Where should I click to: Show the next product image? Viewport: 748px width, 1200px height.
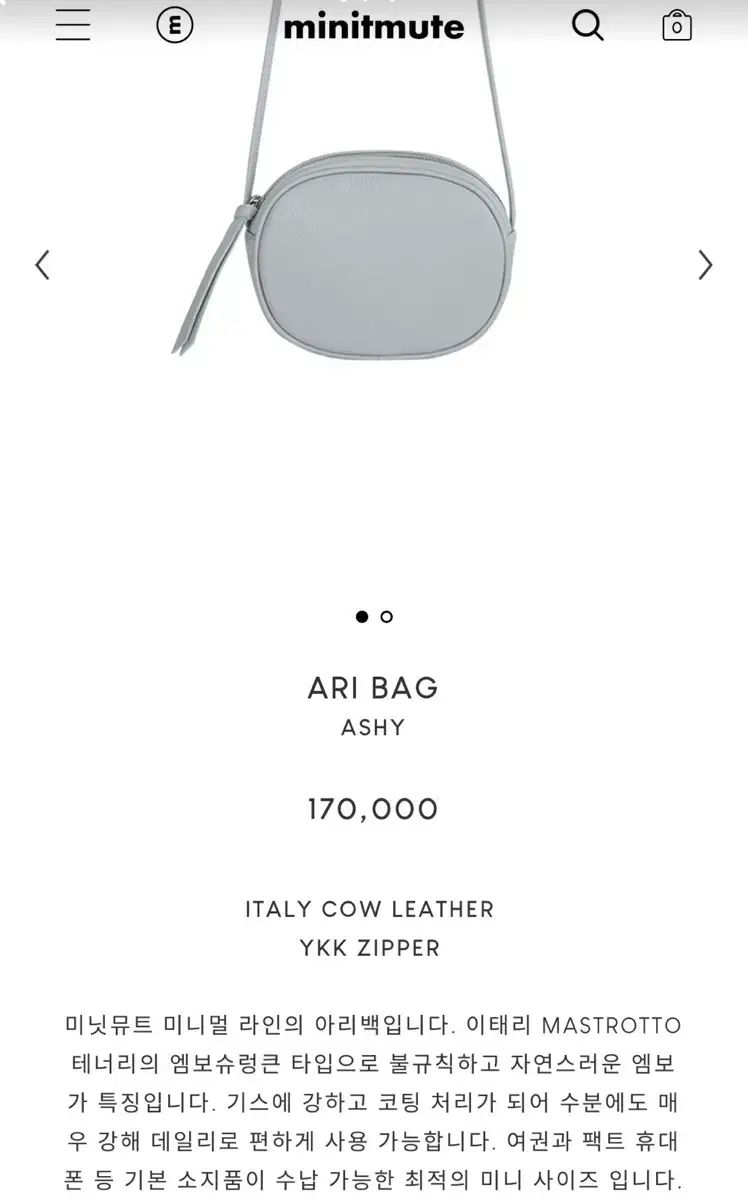click(705, 265)
